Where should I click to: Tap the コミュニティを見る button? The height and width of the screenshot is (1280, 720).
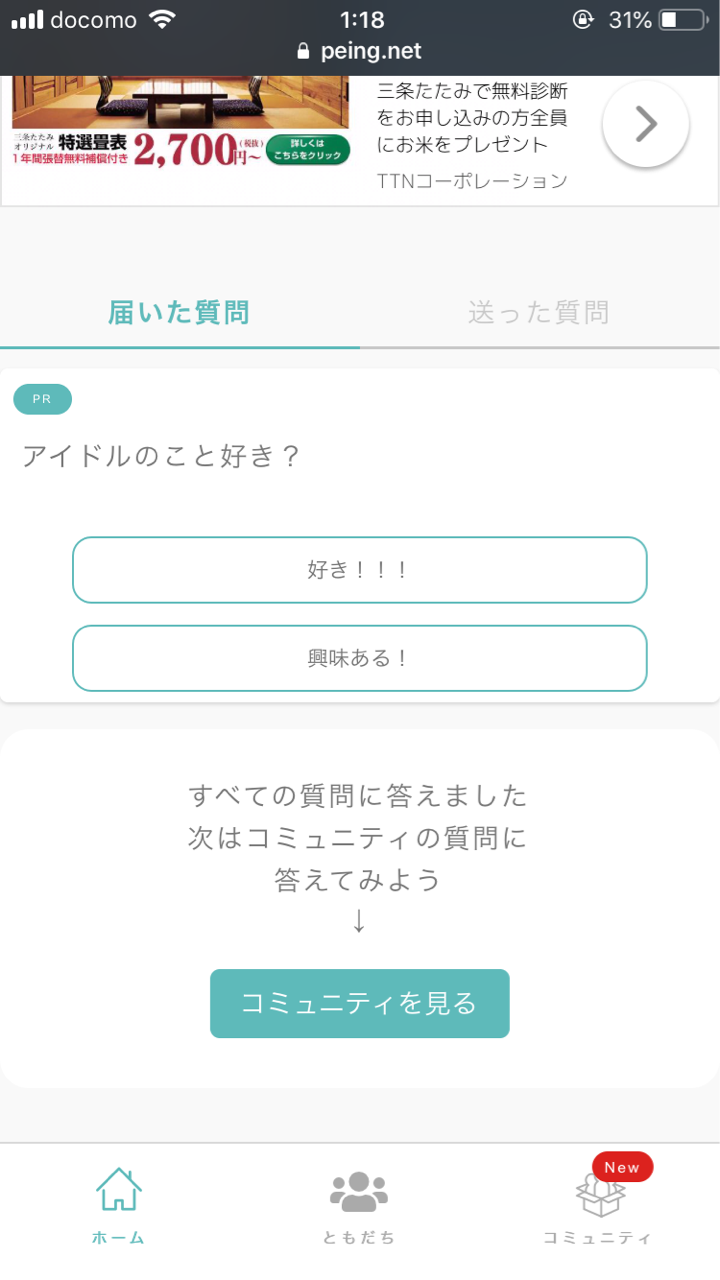point(359,1003)
